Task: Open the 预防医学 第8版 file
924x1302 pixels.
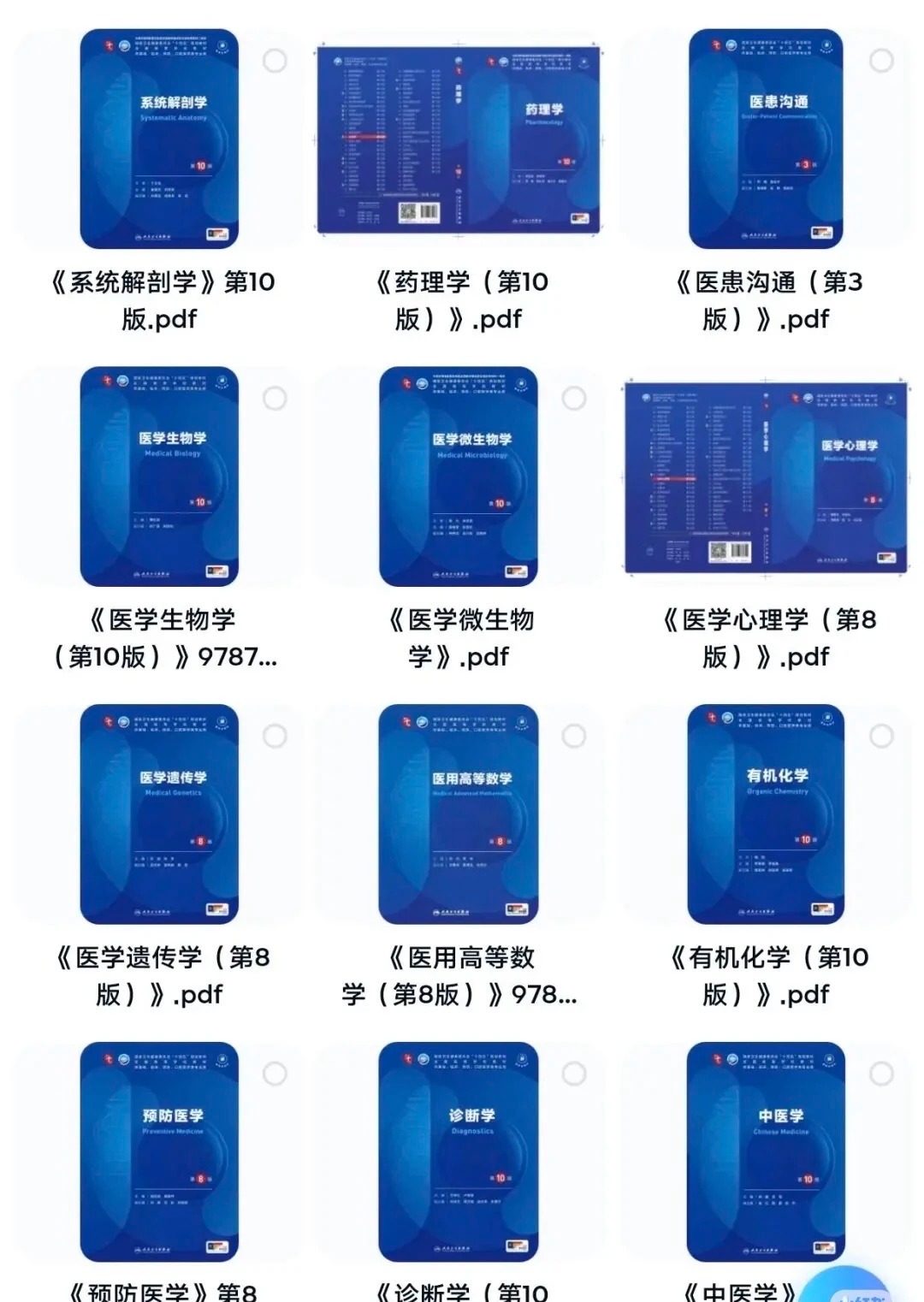Action: pos(159,1151)
